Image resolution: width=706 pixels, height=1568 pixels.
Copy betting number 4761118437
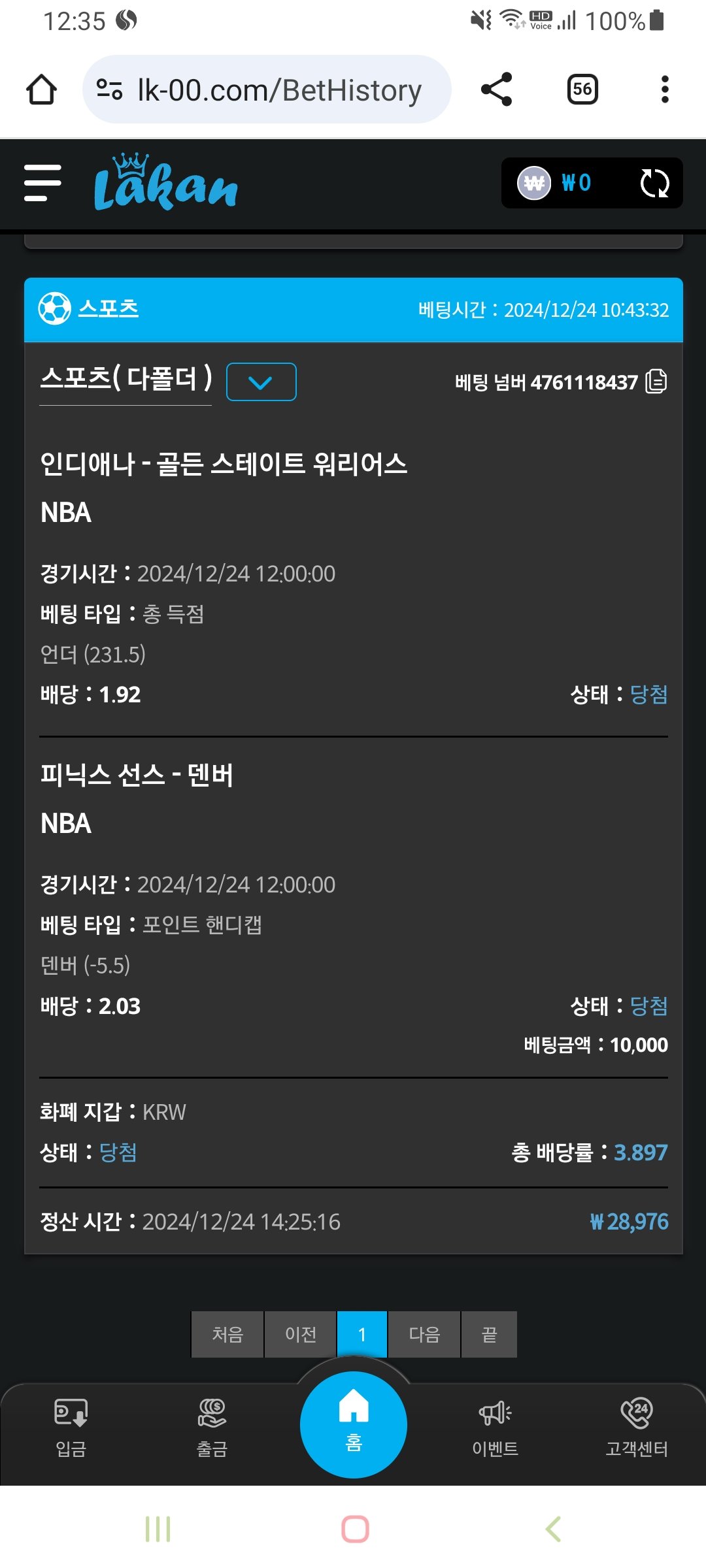656,382
